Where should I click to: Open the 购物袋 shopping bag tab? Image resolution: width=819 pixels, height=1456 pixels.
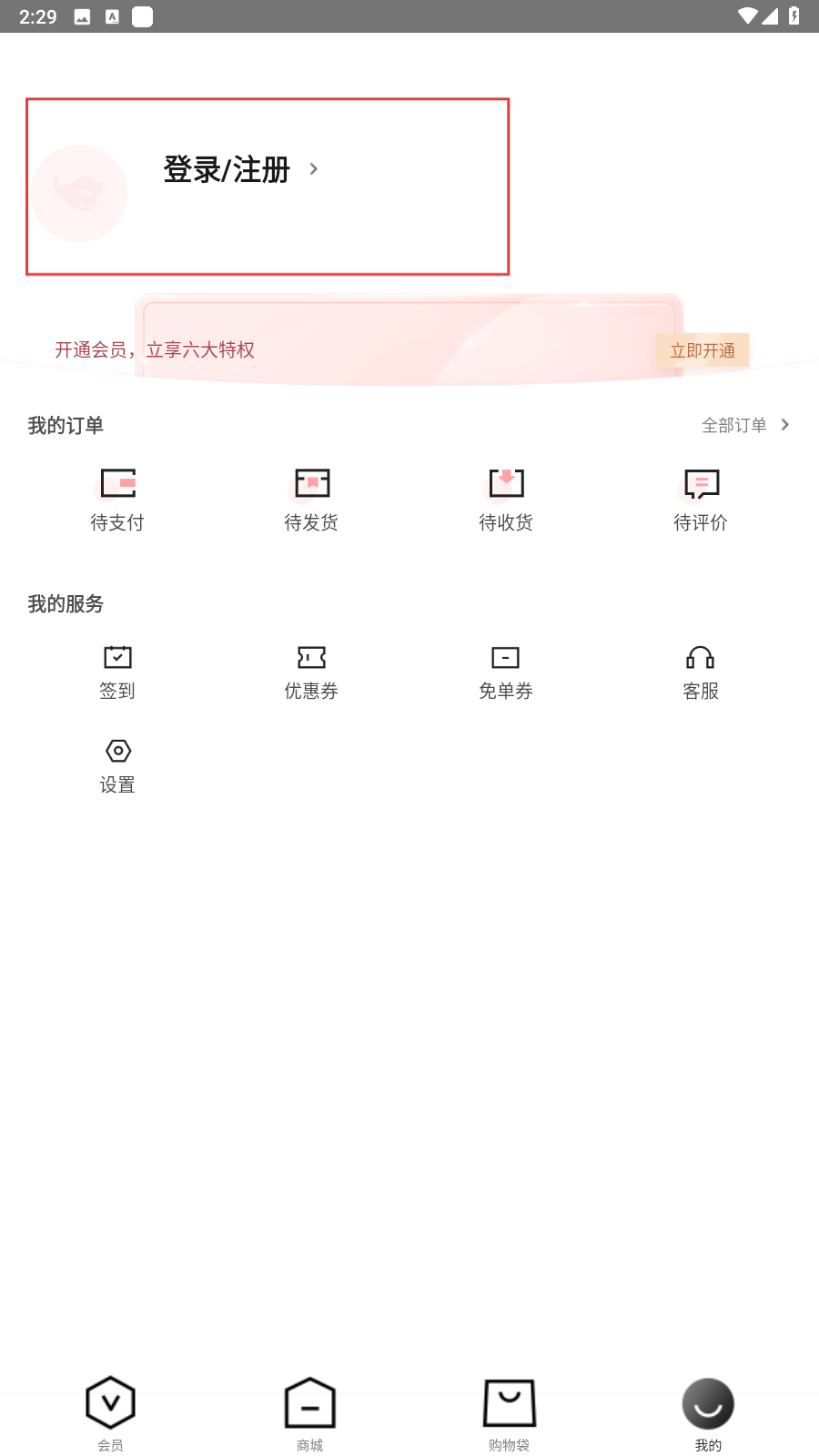(x=509, y=1413)
